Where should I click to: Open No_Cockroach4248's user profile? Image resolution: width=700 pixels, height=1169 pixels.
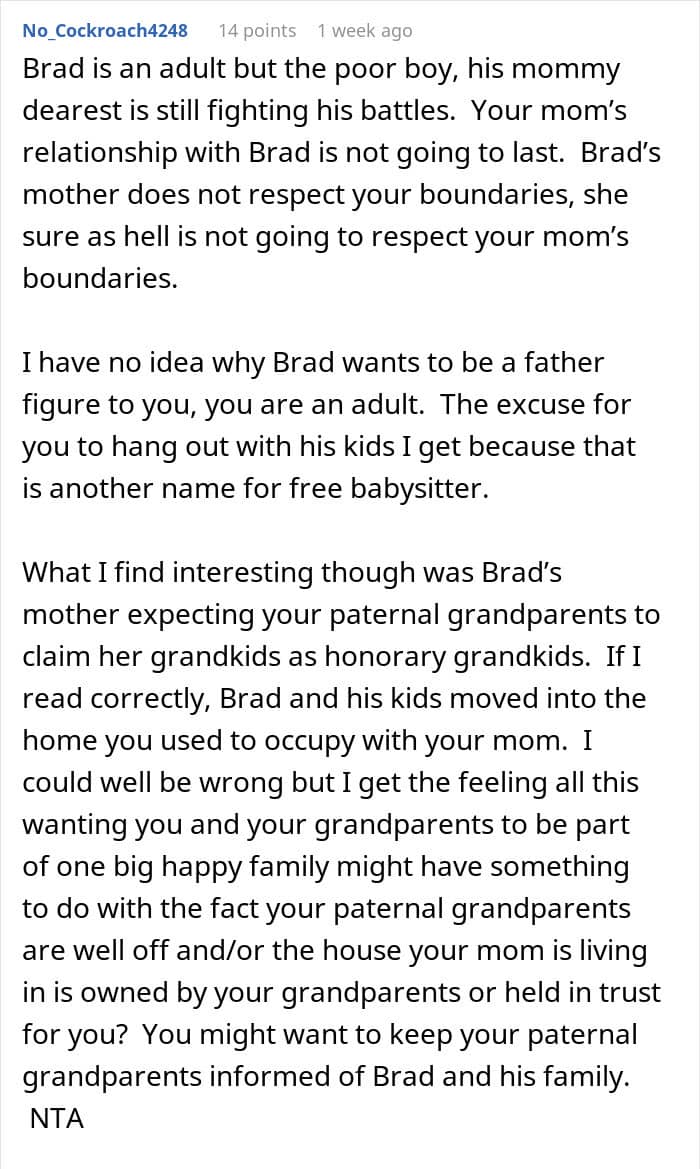(x=105, y=31)
